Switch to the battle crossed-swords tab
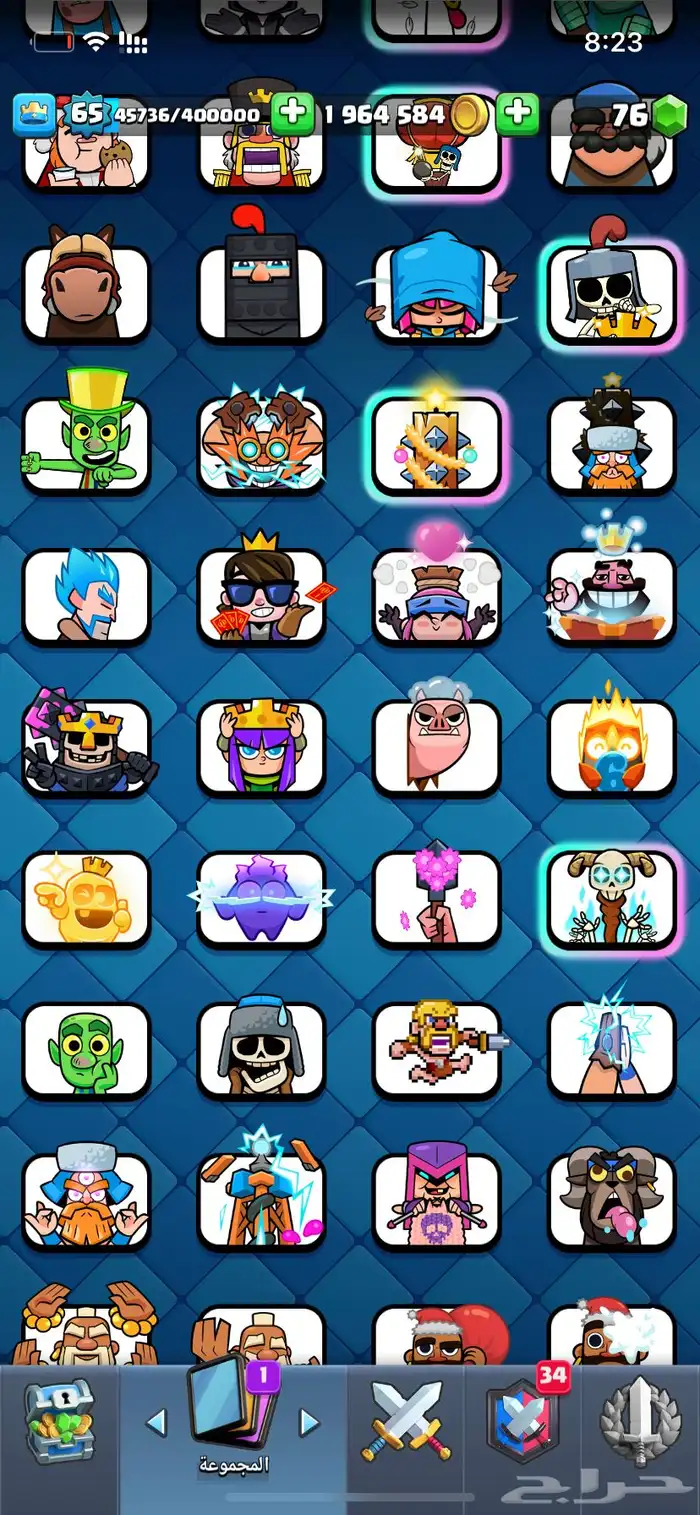Image resolution: width=700 pixels, height=1515 pixels. [x=407, y=1421]
